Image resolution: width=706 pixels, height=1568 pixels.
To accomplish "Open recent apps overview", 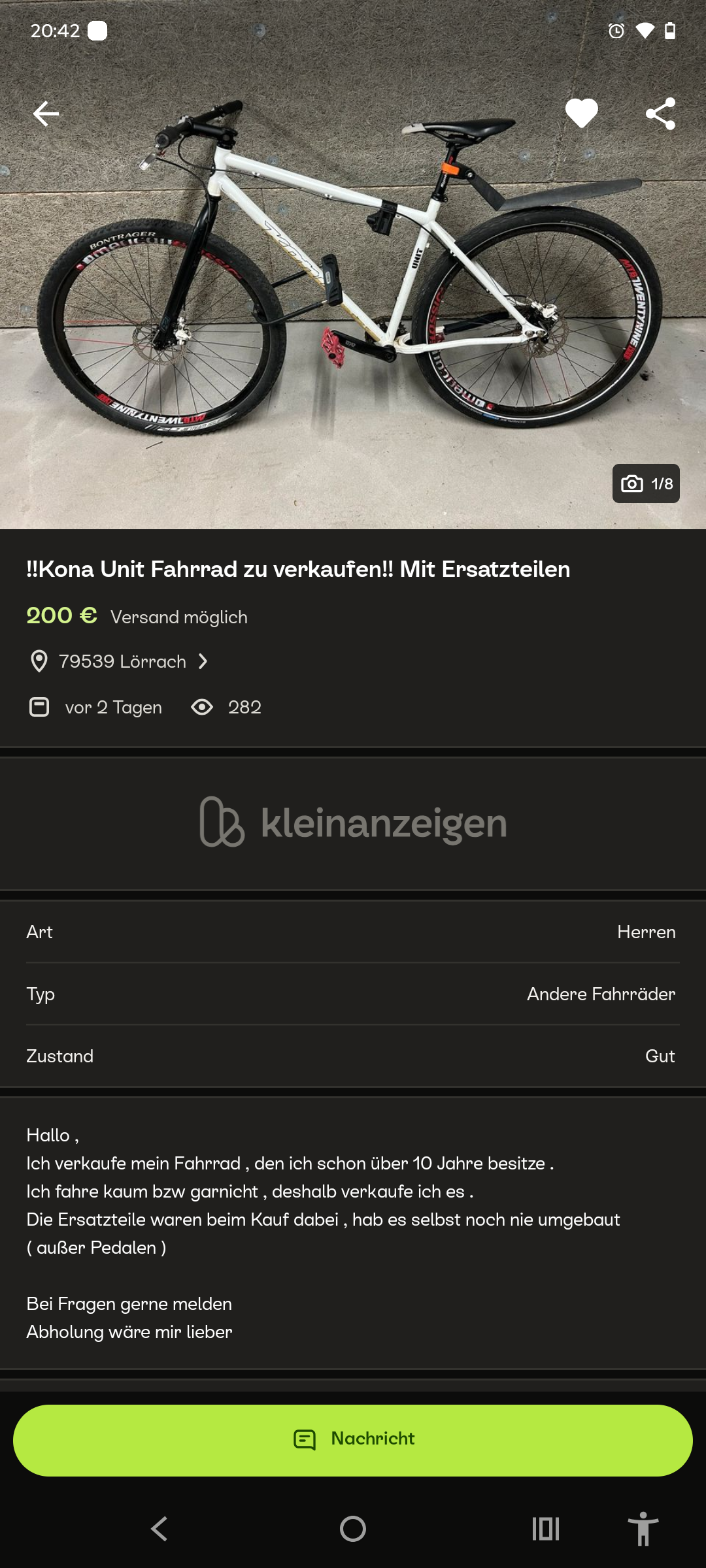I will point(545,1529).
